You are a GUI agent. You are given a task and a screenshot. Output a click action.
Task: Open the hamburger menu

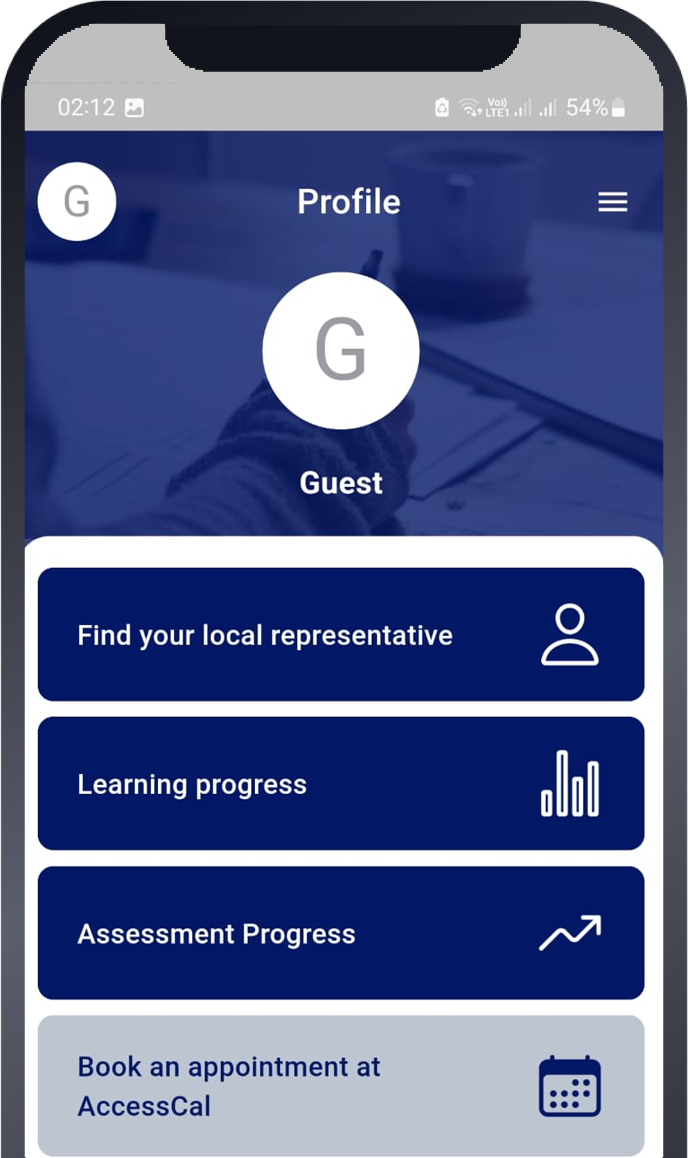click(x=612, y=202)
